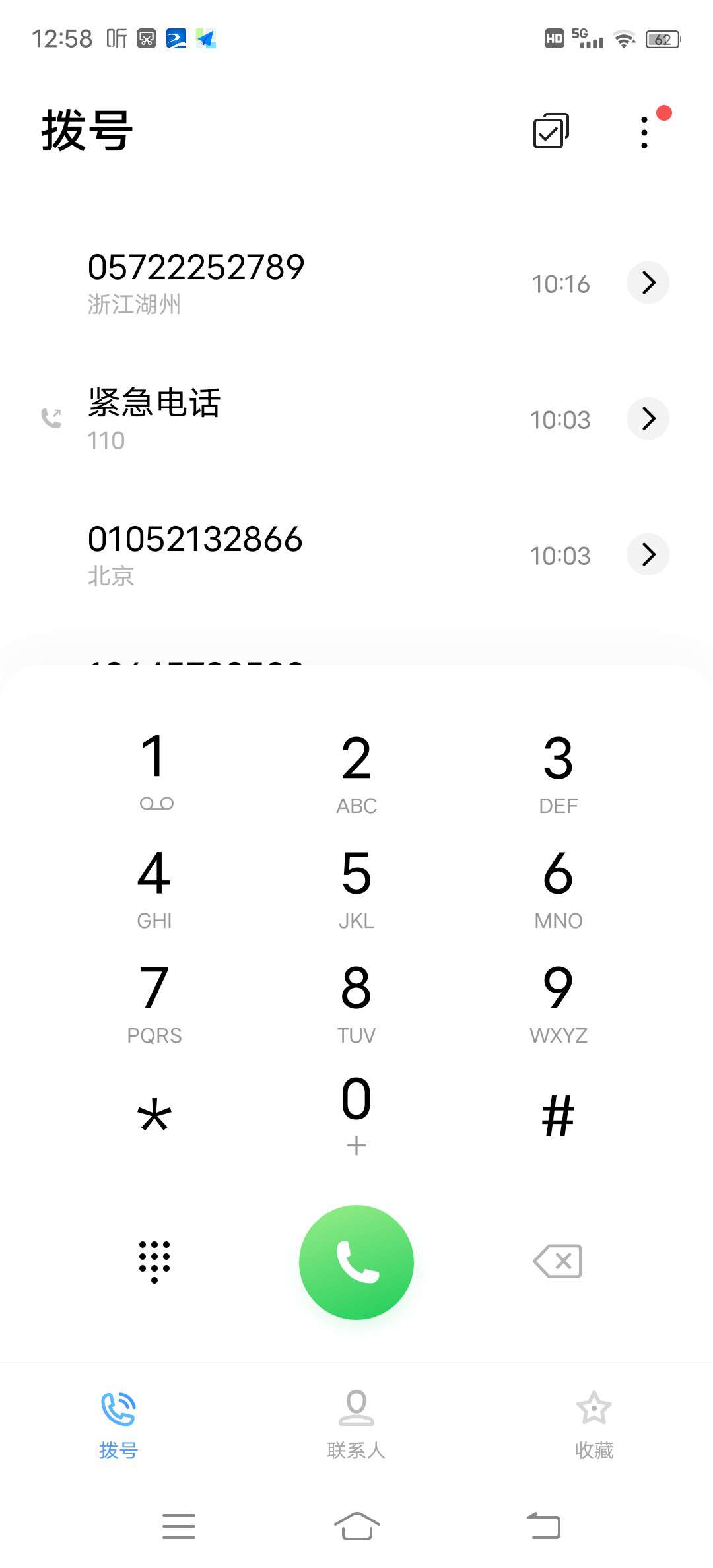
Task: Open call details for 01052132866
Action: pos(648,554)
